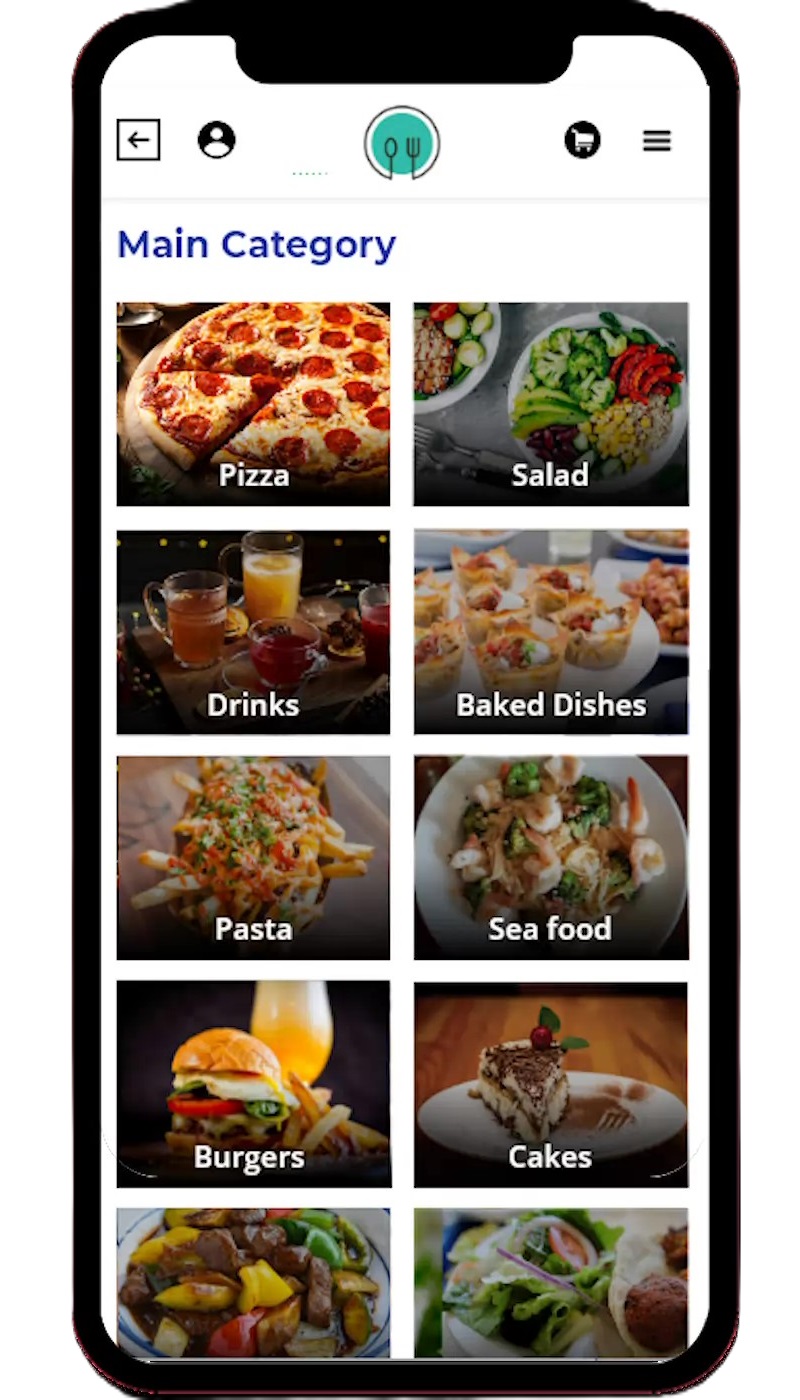Image resolution: width=800 pixels, height=1400 pixels.
Task: Expand the side menu via the menu icon
Action: click(656, 141)
